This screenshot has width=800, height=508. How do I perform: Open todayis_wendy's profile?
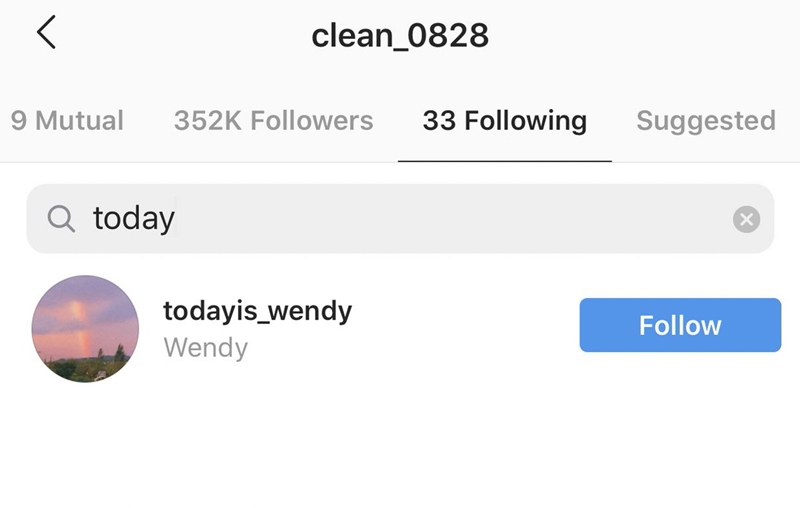tap(257, 311)
